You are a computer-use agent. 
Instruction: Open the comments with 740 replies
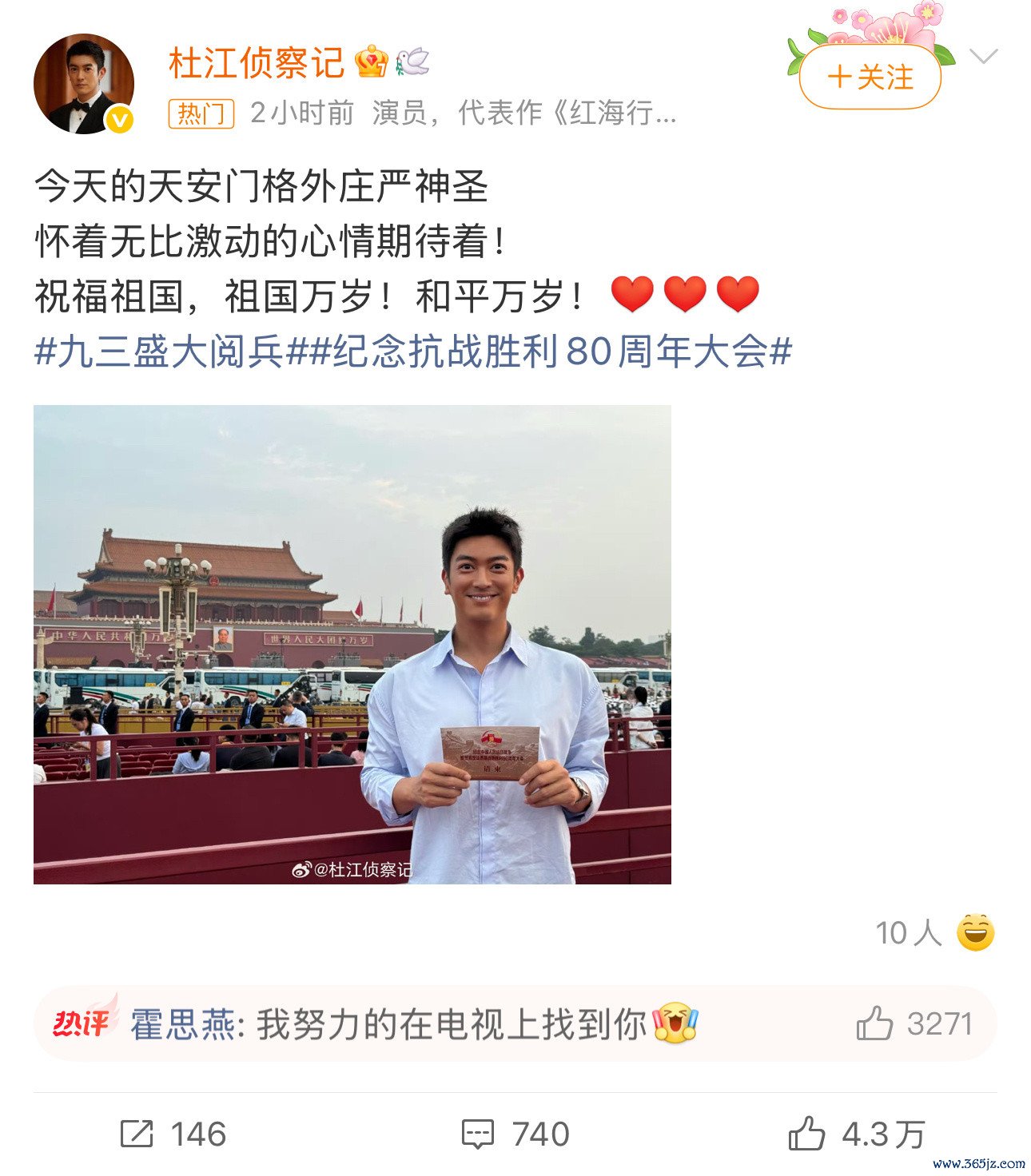coord(515,1134)
